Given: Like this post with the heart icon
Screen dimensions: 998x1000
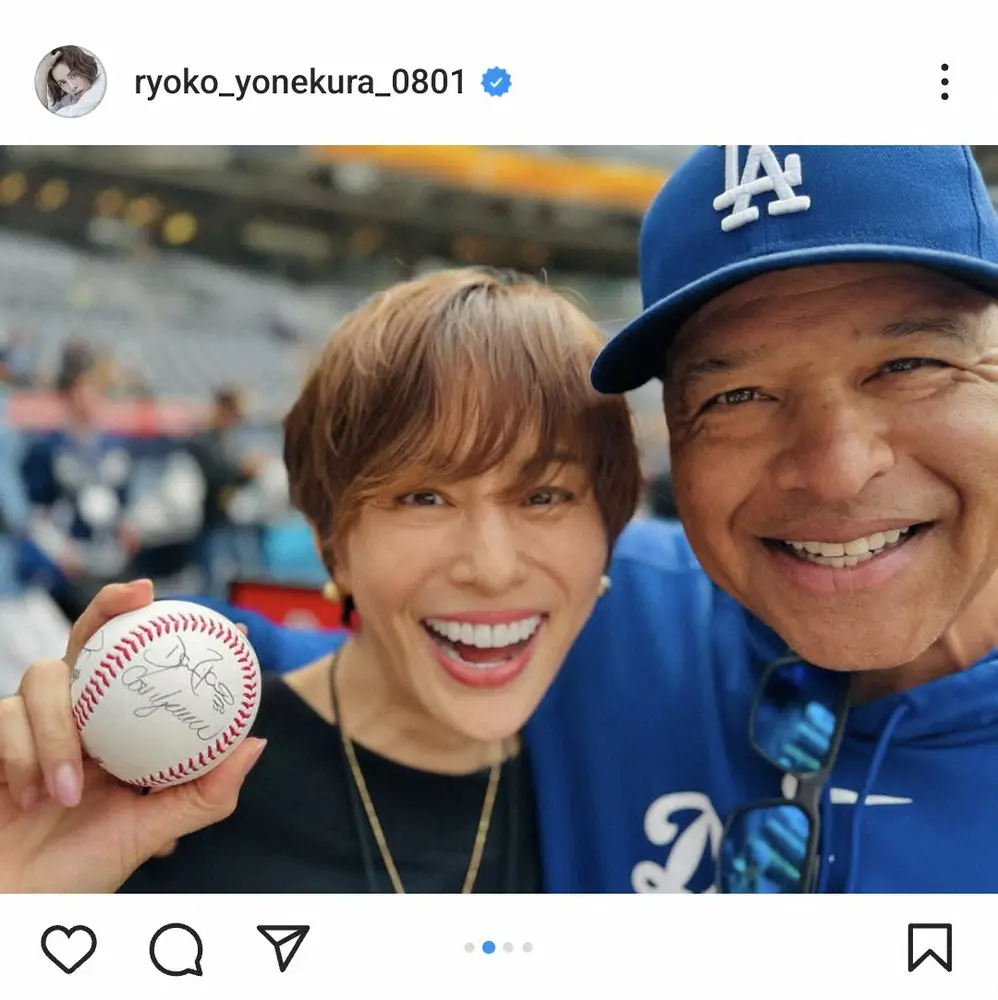Looking at the screenshot, I should (69, 947).
